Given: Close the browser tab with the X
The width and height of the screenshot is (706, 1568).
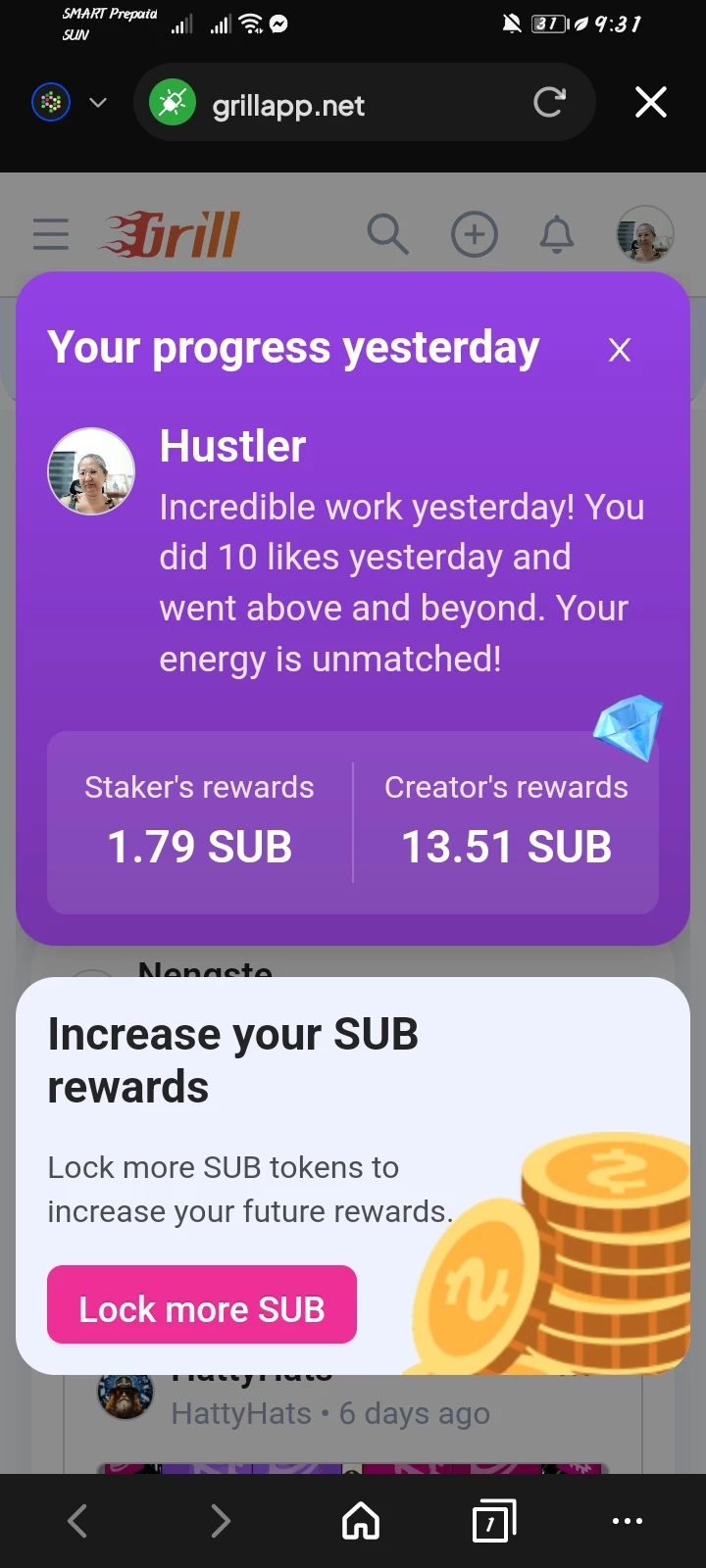Looking at the screenshot, I should pyautogui.click(x=651, y=102).
